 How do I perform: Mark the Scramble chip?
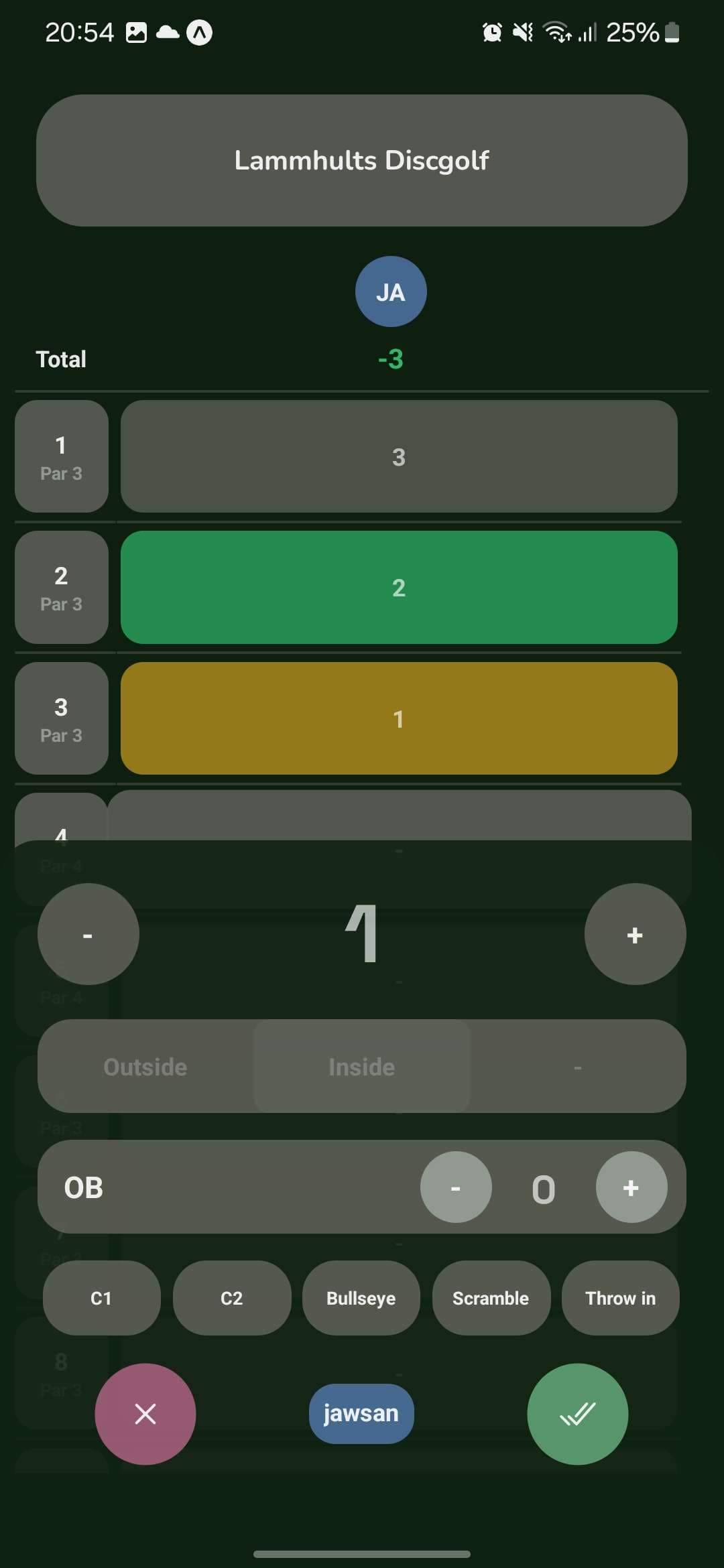point(491,1298)
